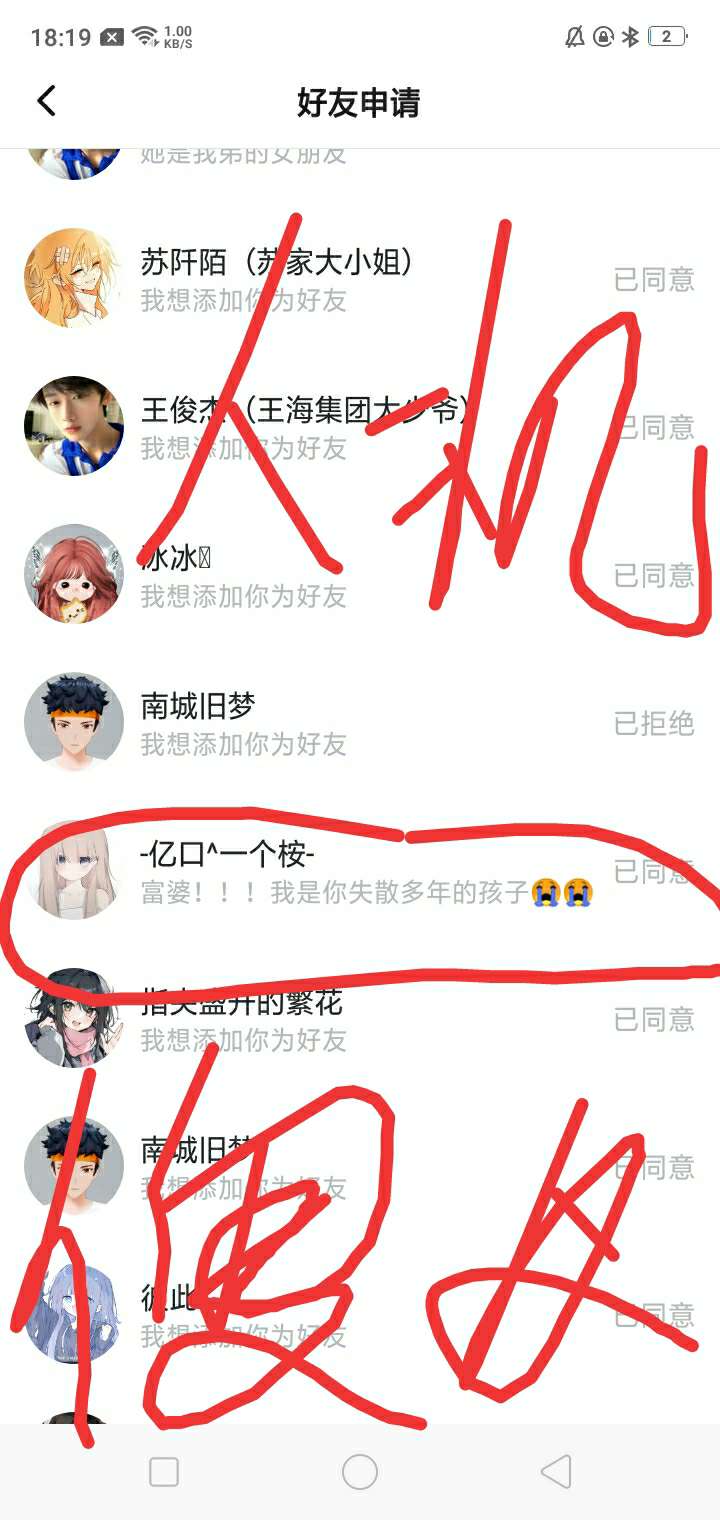Tap the system home button

point(360,1471)
